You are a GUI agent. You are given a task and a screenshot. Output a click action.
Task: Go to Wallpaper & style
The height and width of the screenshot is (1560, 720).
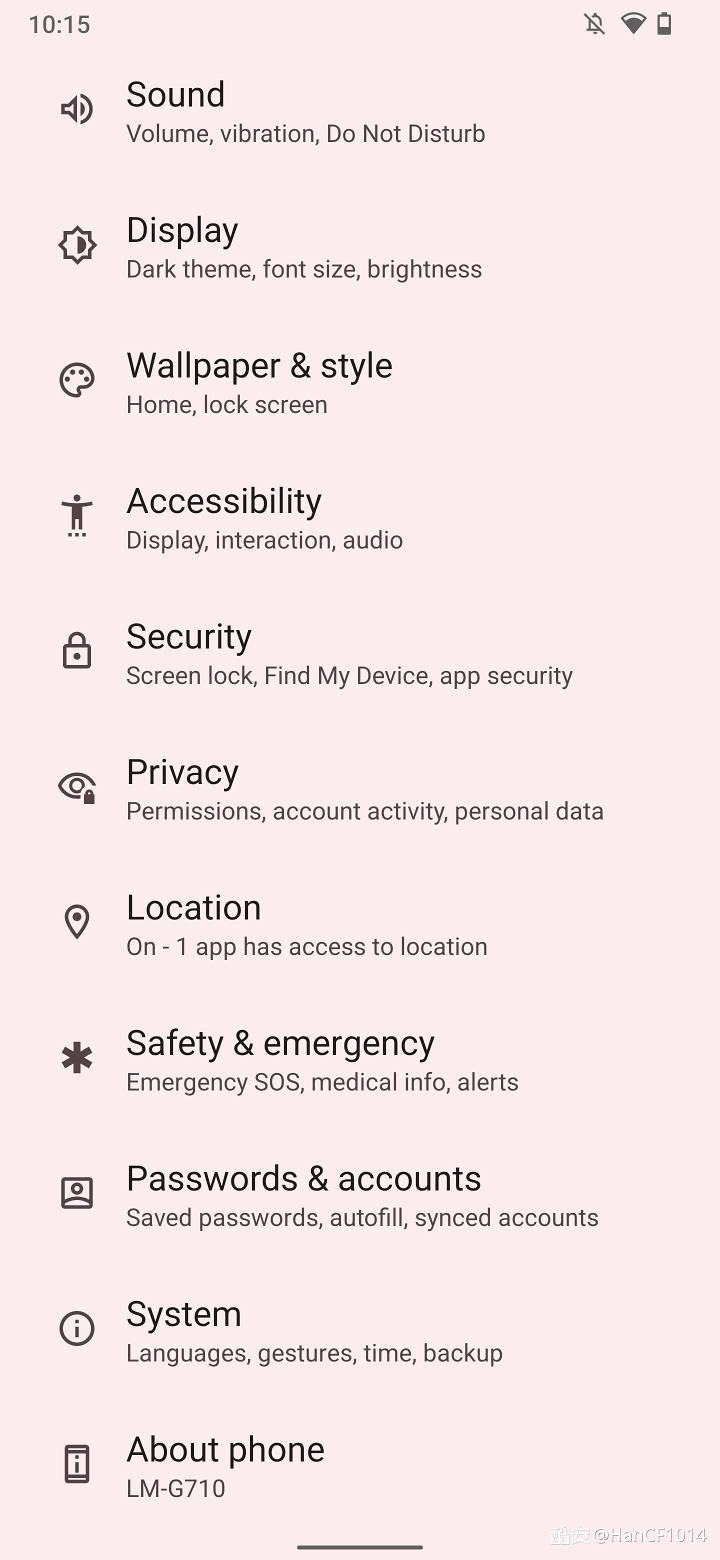click(x=260, y=383)
